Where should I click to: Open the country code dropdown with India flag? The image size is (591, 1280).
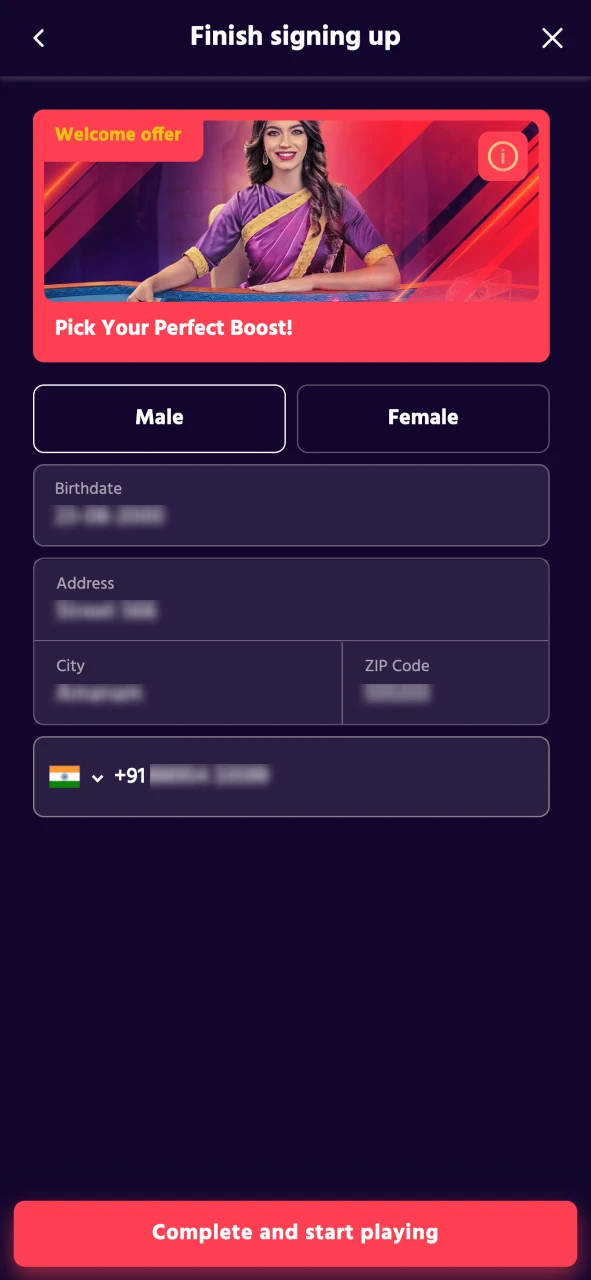tap(76, 776)
